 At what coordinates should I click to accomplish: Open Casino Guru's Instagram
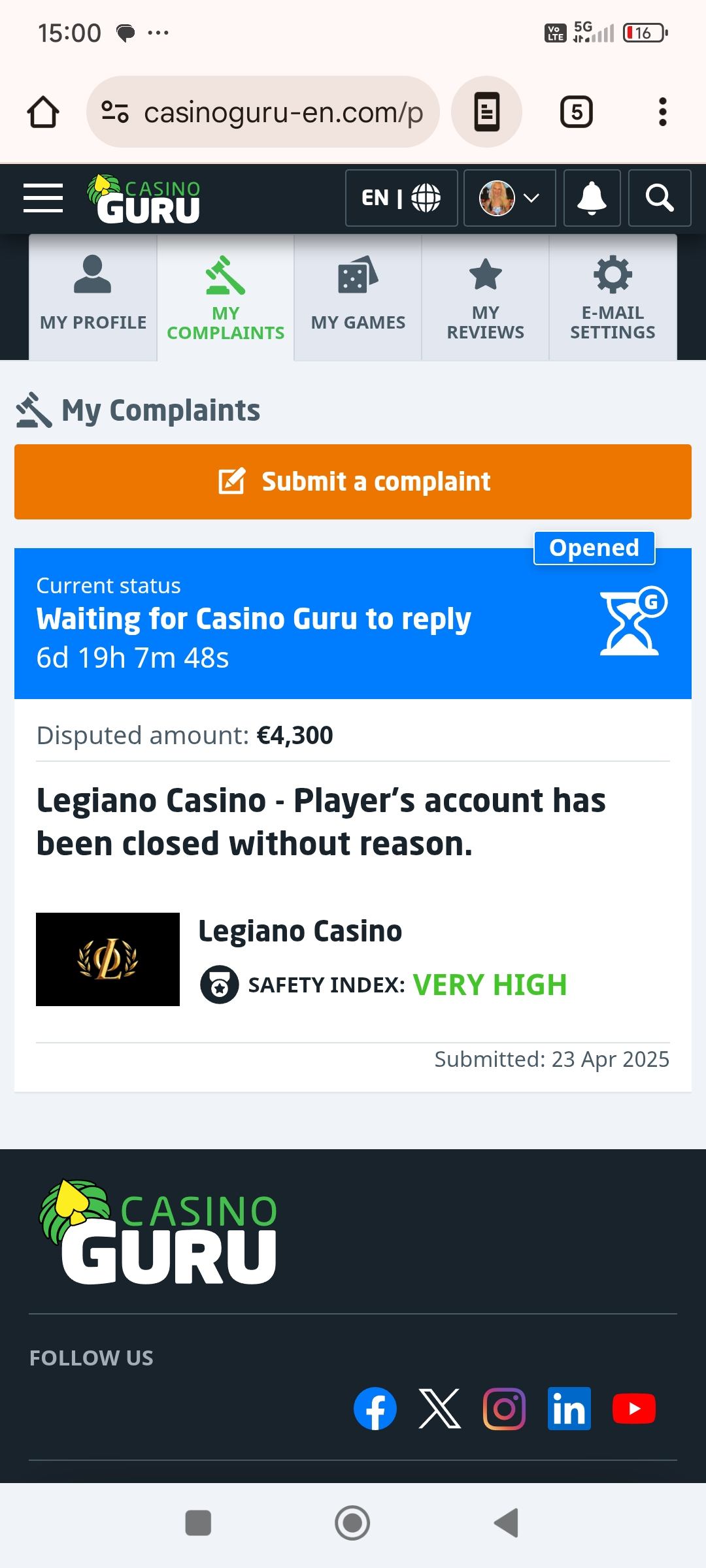504,1409
